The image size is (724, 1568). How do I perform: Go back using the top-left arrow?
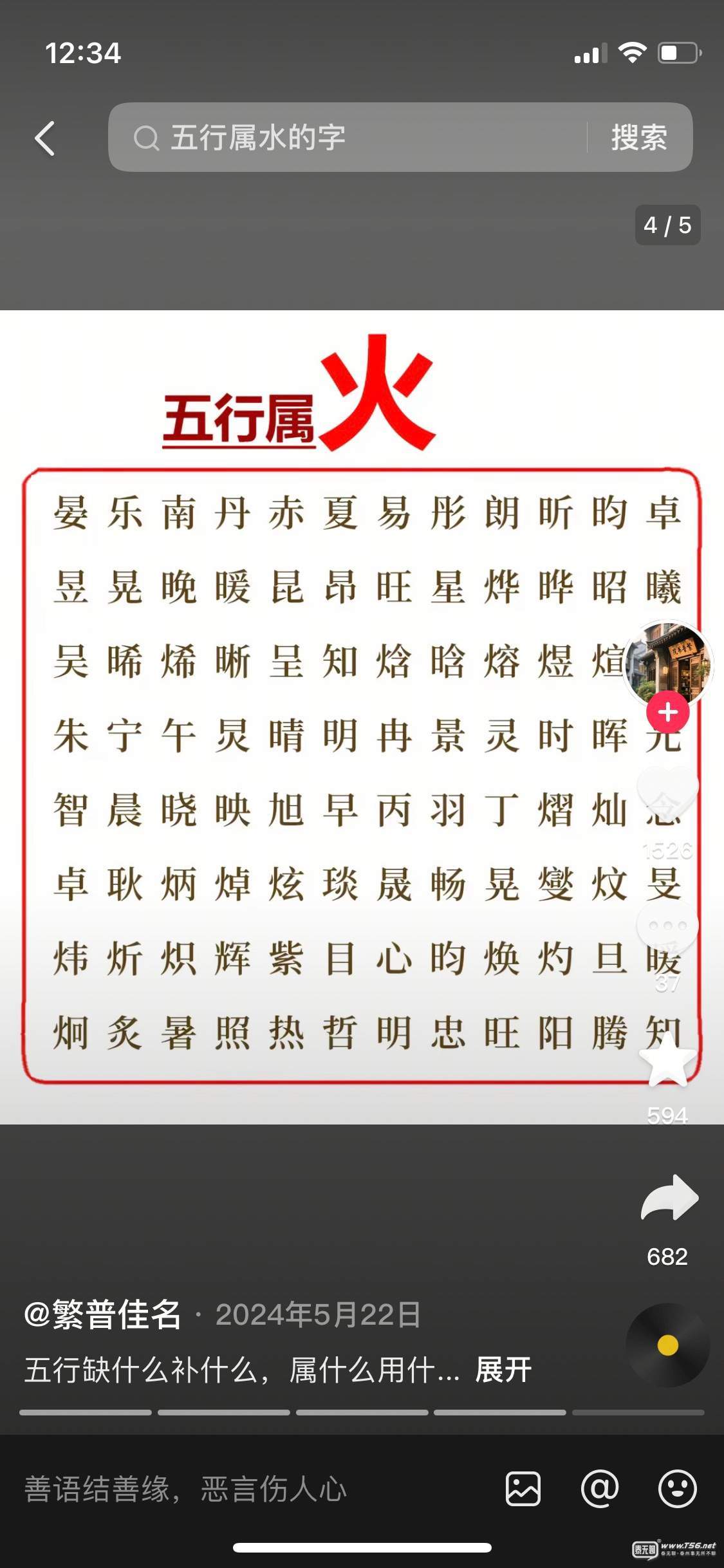coord(45,138)
